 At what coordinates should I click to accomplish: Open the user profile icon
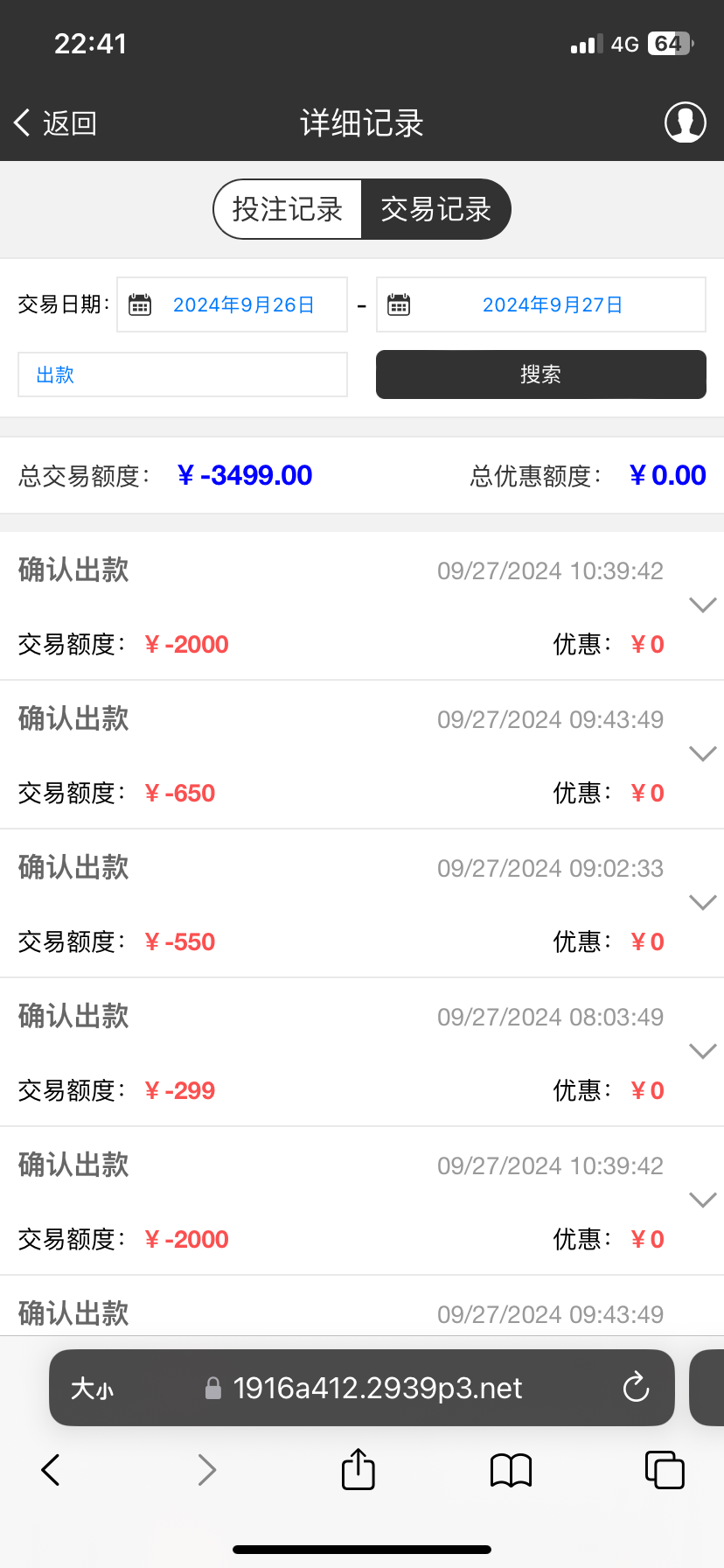click(x=686, y=122)
